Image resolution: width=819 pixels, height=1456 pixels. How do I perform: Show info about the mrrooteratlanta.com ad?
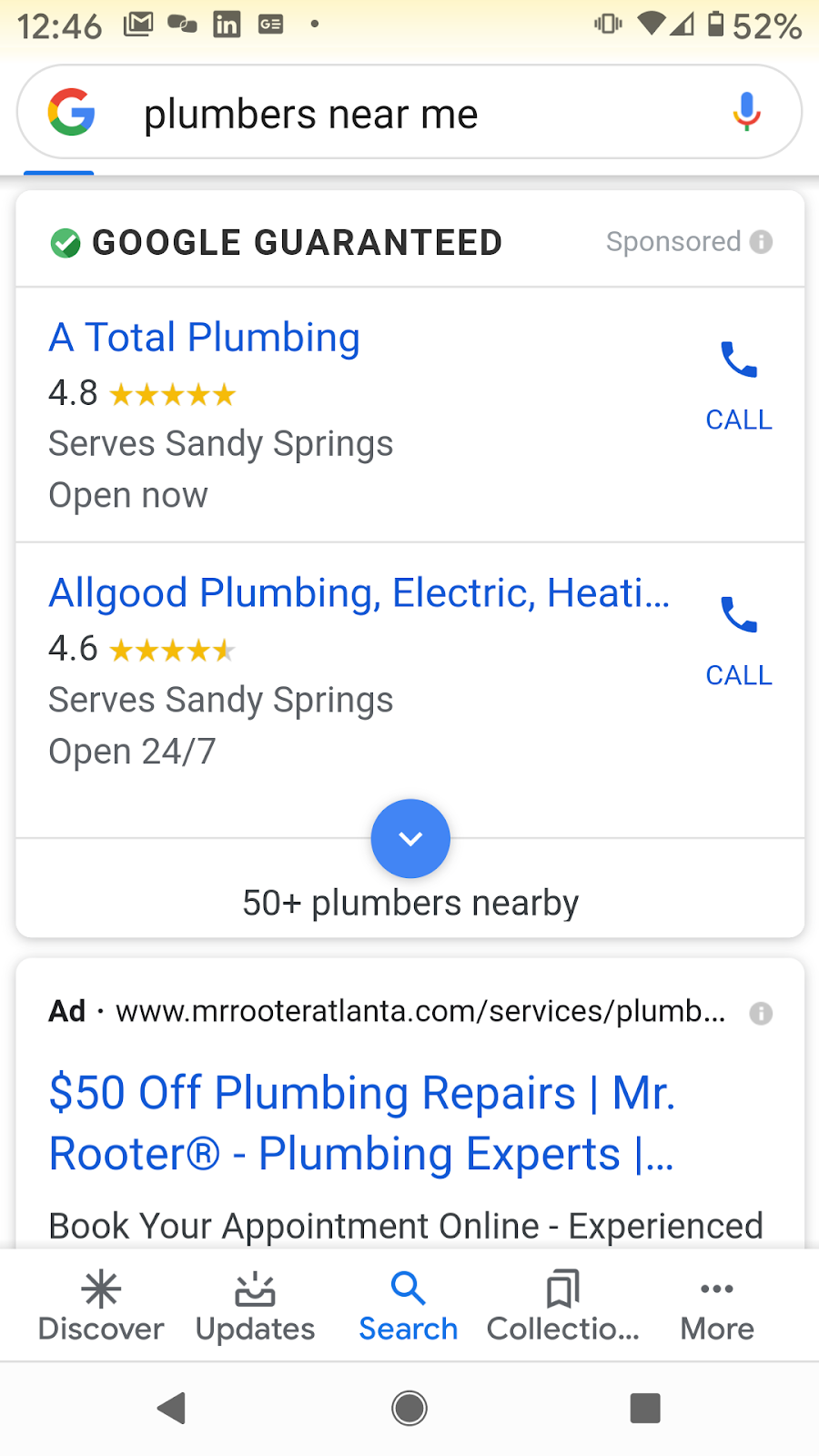(x=761, y=1013)
